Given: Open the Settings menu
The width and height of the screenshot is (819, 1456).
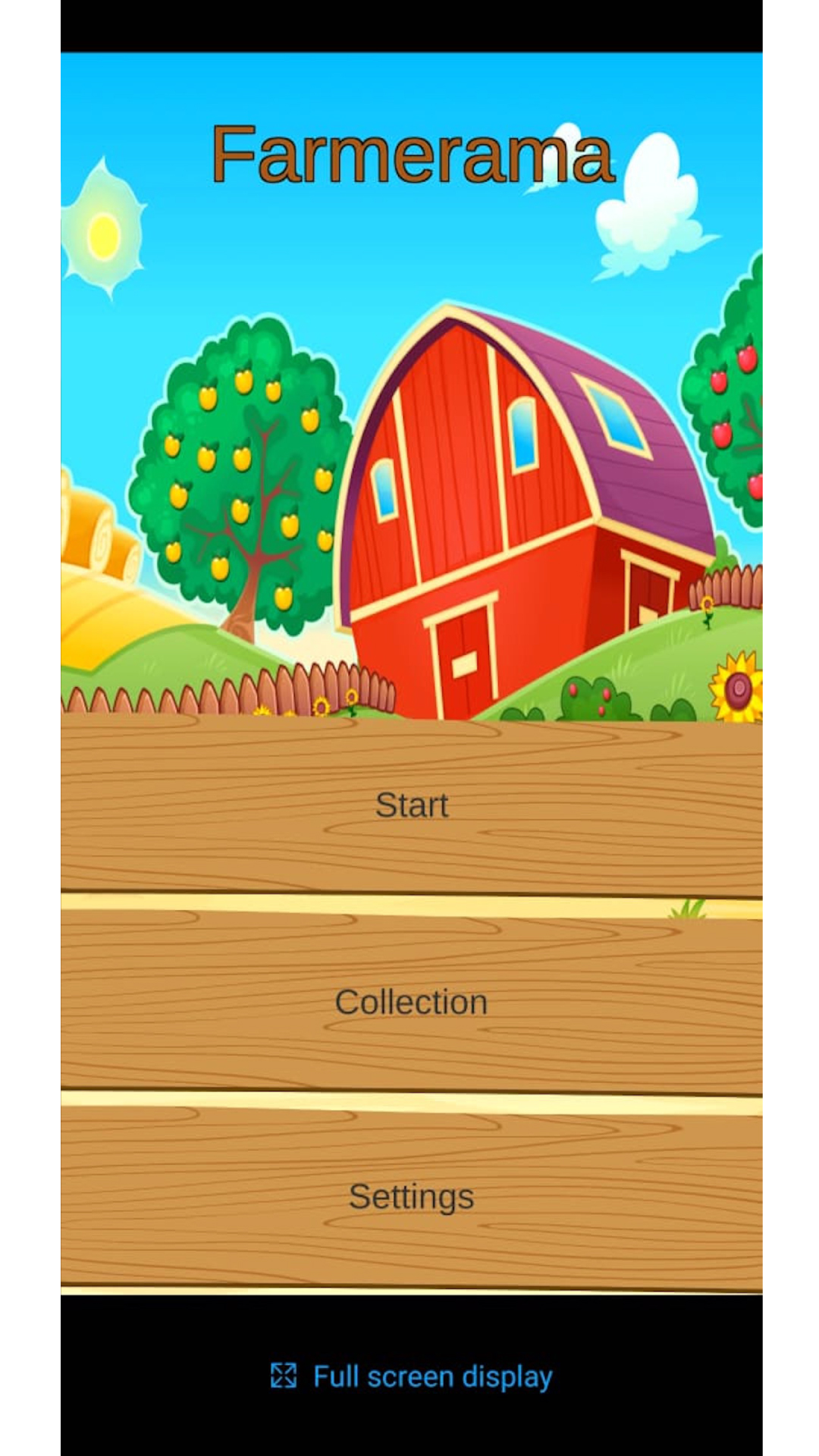Looking at the screenshot, I should point(411,1197).
